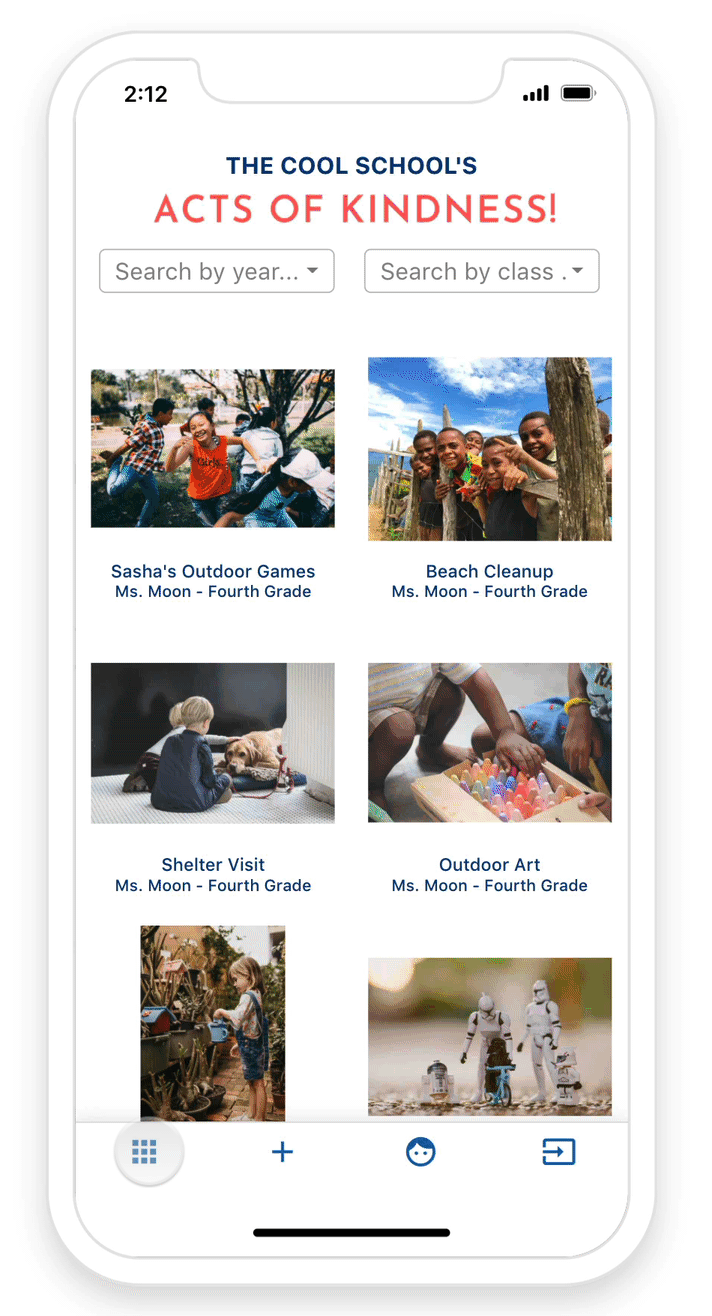Open the Shelter Visit photo
The width and height of the screenshot is (712, 1316).
pyautogui.click(x=212, y=742)
